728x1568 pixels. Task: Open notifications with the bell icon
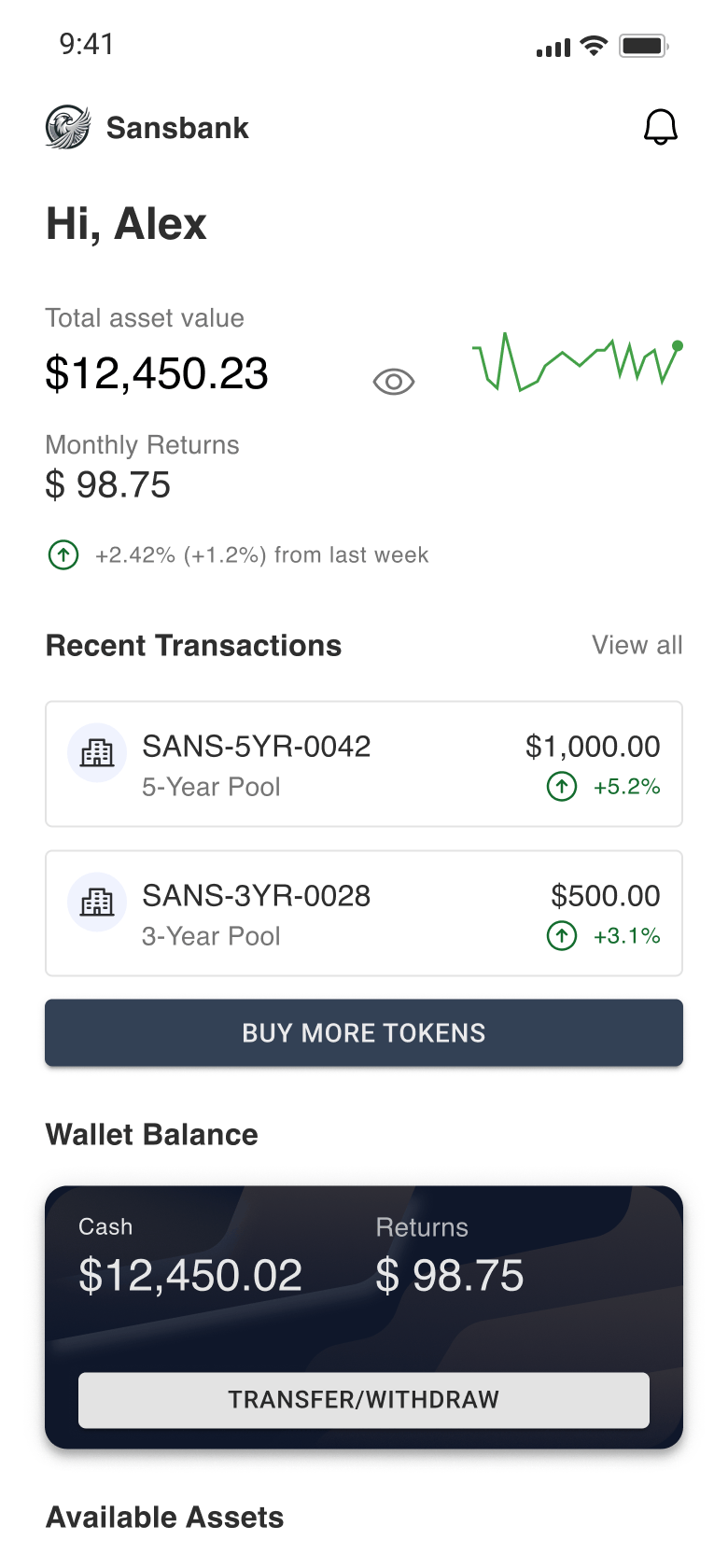tap(661, 127)
